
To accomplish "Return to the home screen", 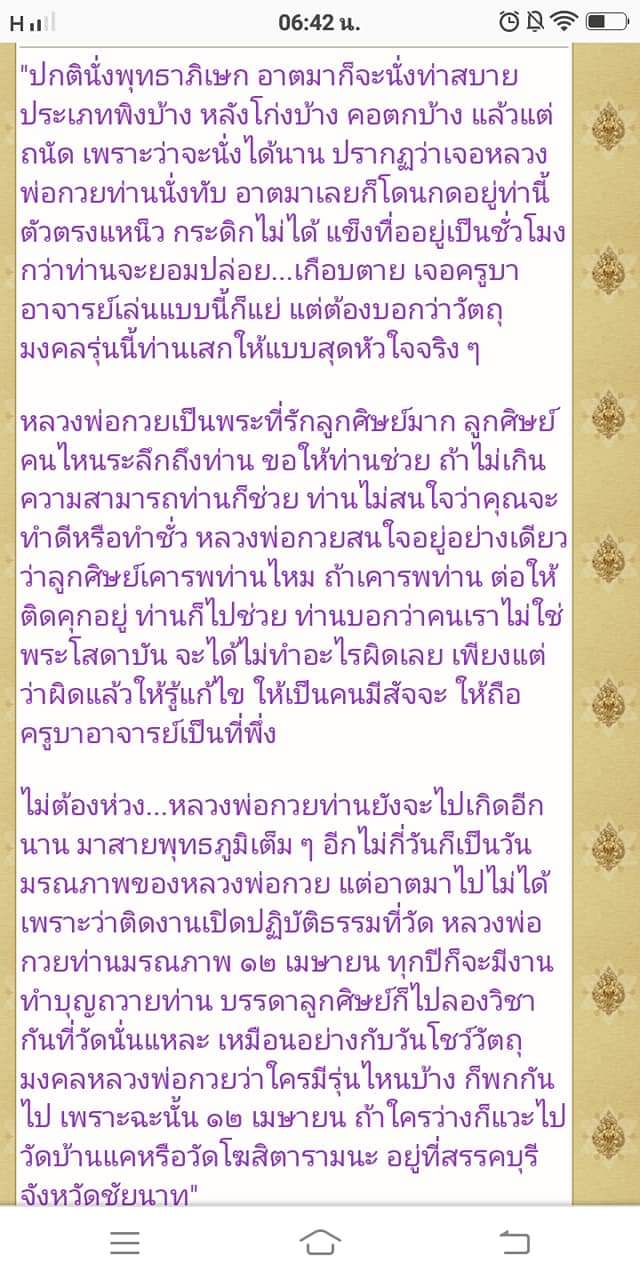I will tap(320, 1243).
